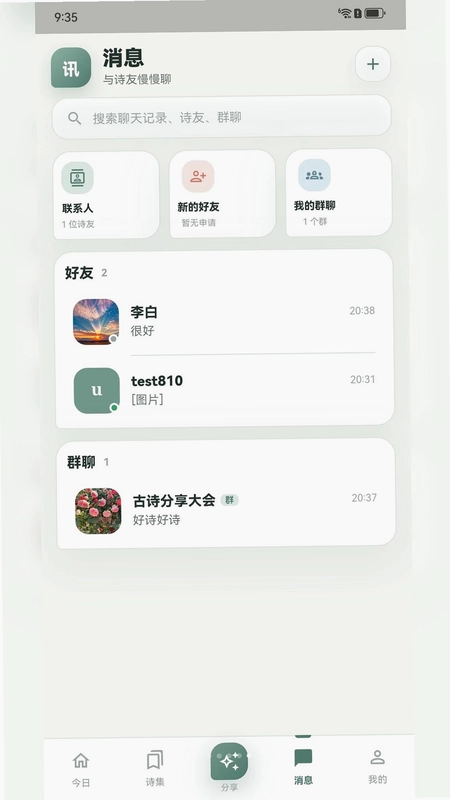Open the 联系人 card
The height and width of the screenshot is (800, 450).
point(106,195)
